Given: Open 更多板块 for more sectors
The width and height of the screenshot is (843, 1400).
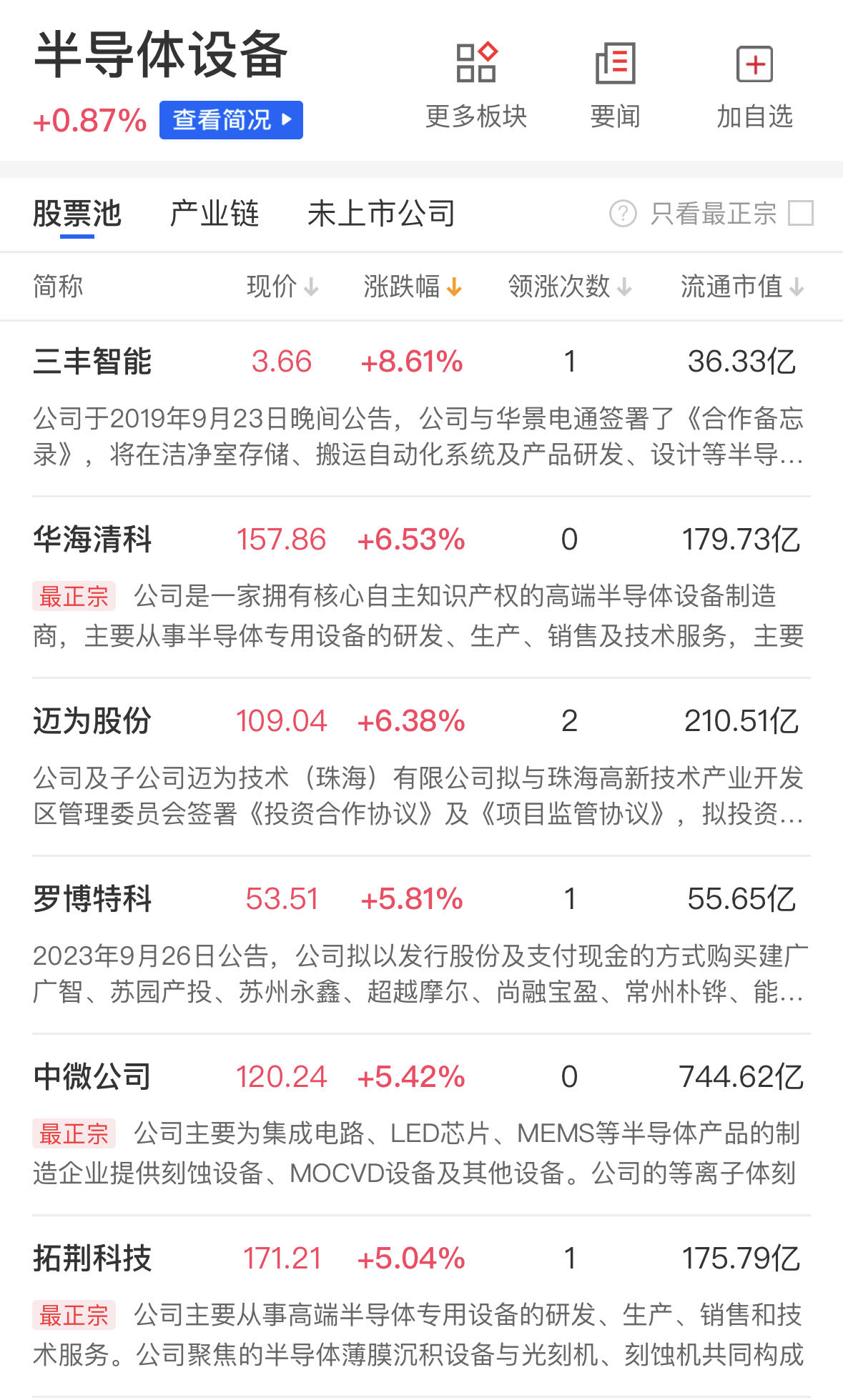Looking at the screenshot, I should 475,86.
